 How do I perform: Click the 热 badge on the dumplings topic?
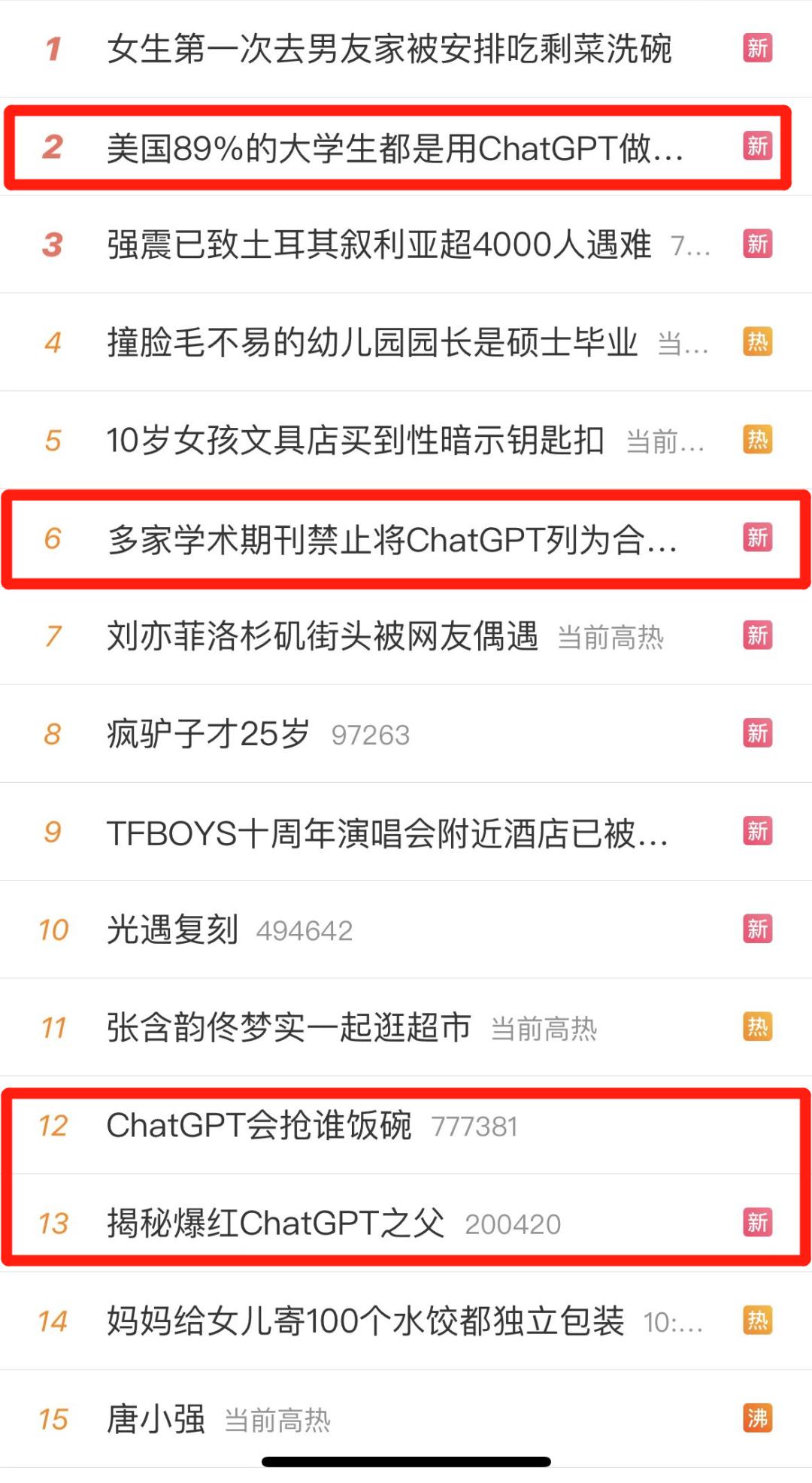click(x=759, y=1321)
